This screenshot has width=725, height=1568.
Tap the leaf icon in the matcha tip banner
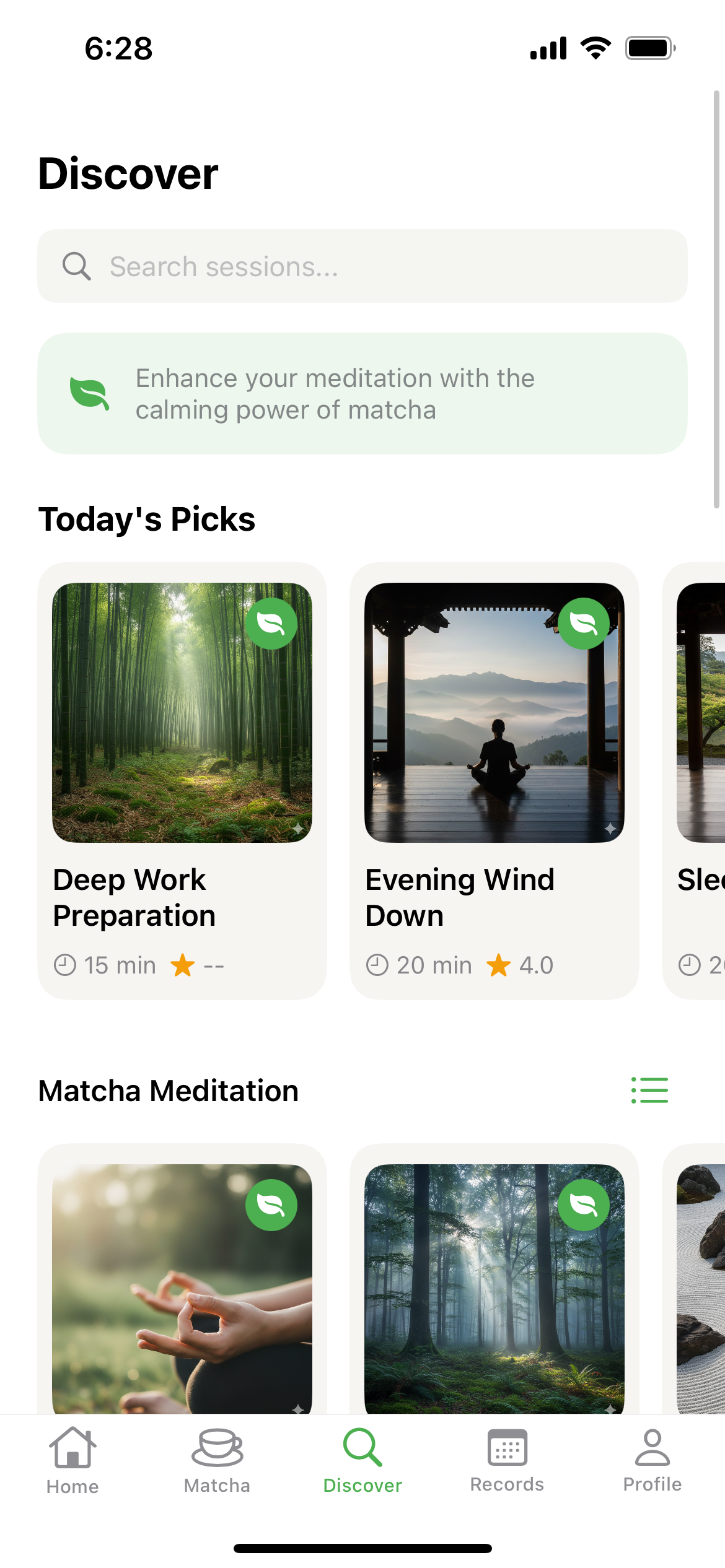[x=89, y=393]
